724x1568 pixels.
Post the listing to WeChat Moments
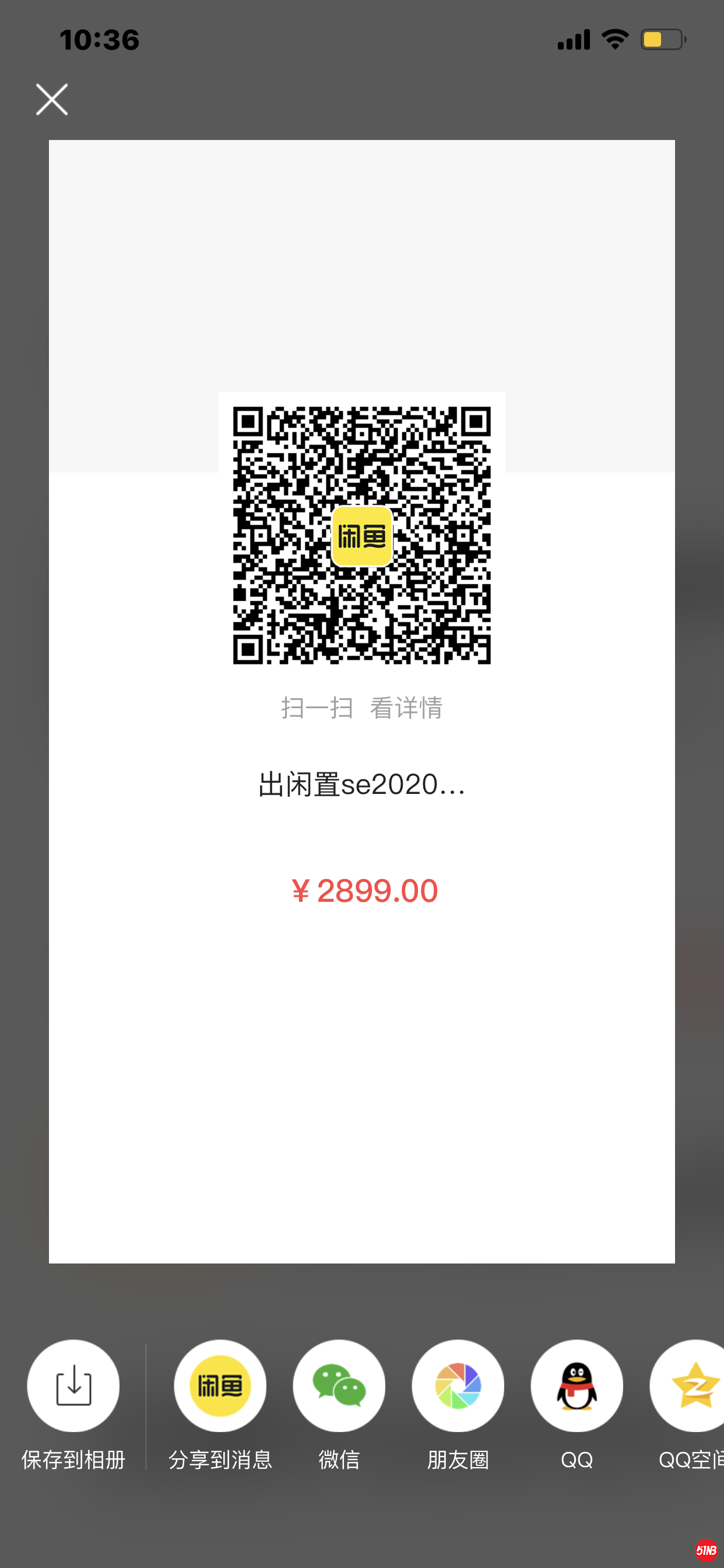(x=458, y=1386)
